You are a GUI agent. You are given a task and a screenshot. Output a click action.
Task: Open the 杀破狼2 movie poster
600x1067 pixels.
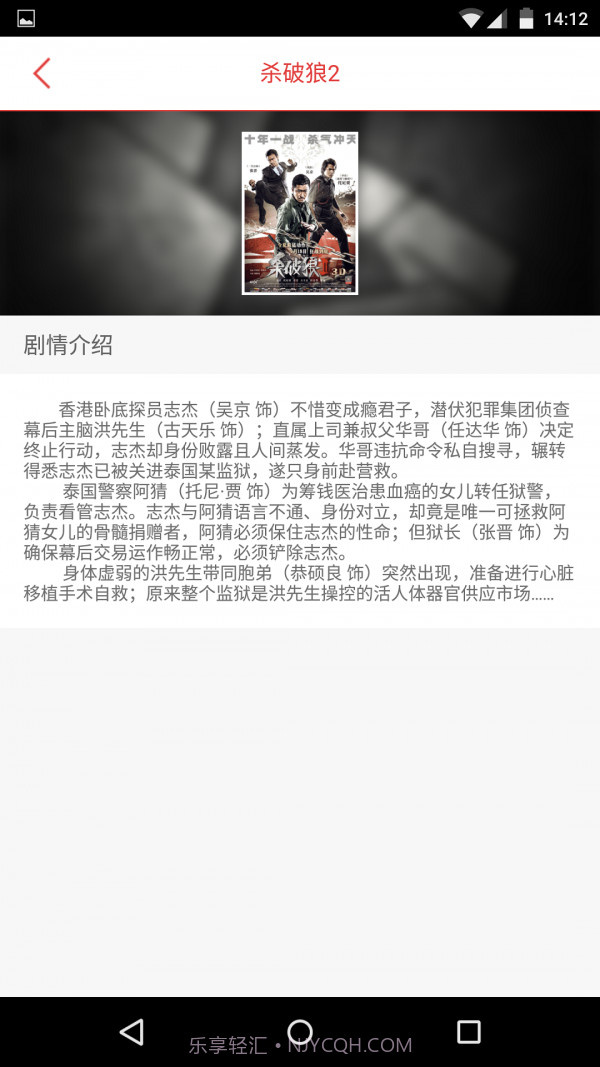299,213
